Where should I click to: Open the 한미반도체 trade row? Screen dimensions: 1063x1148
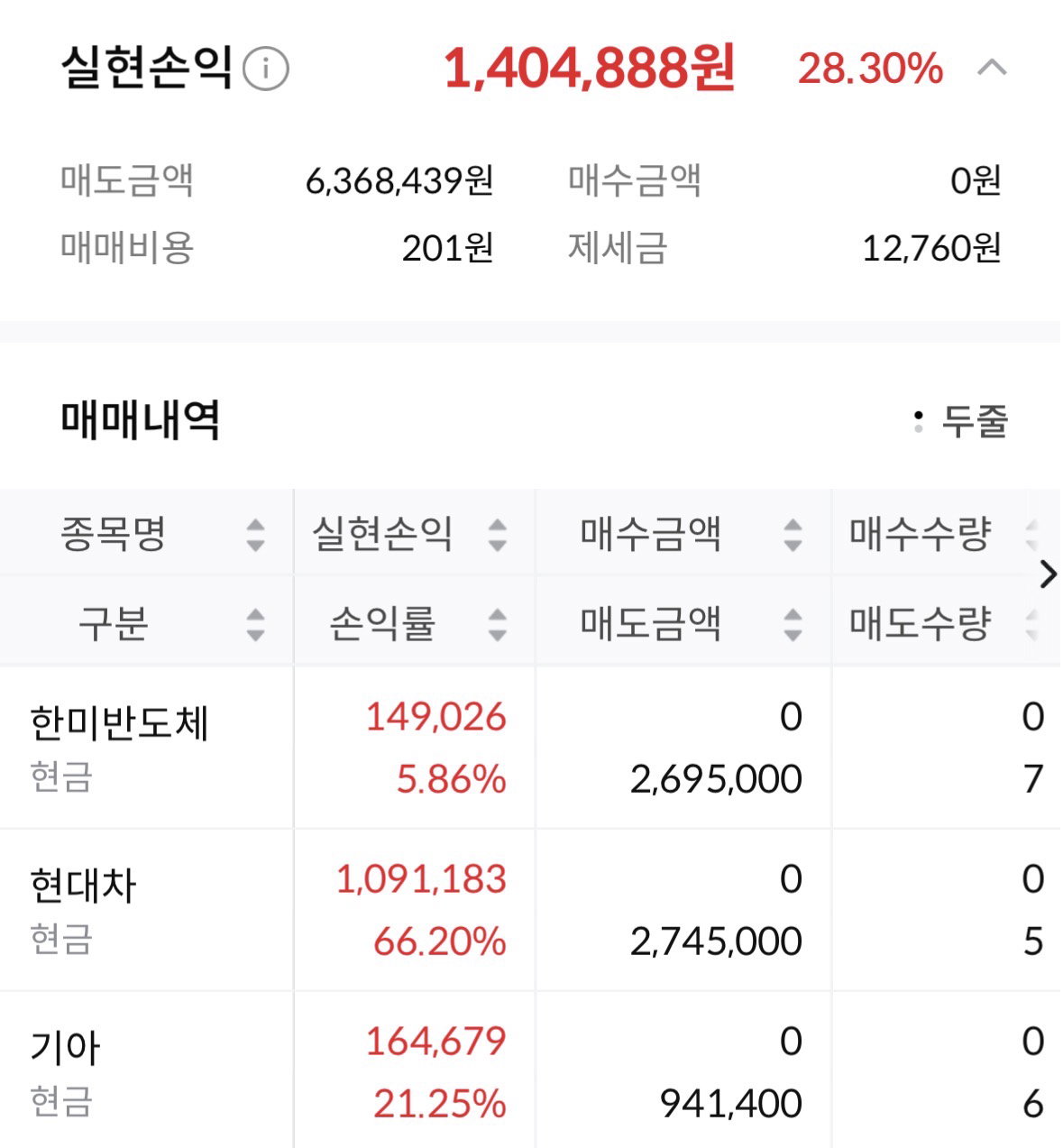pos(531,748)
